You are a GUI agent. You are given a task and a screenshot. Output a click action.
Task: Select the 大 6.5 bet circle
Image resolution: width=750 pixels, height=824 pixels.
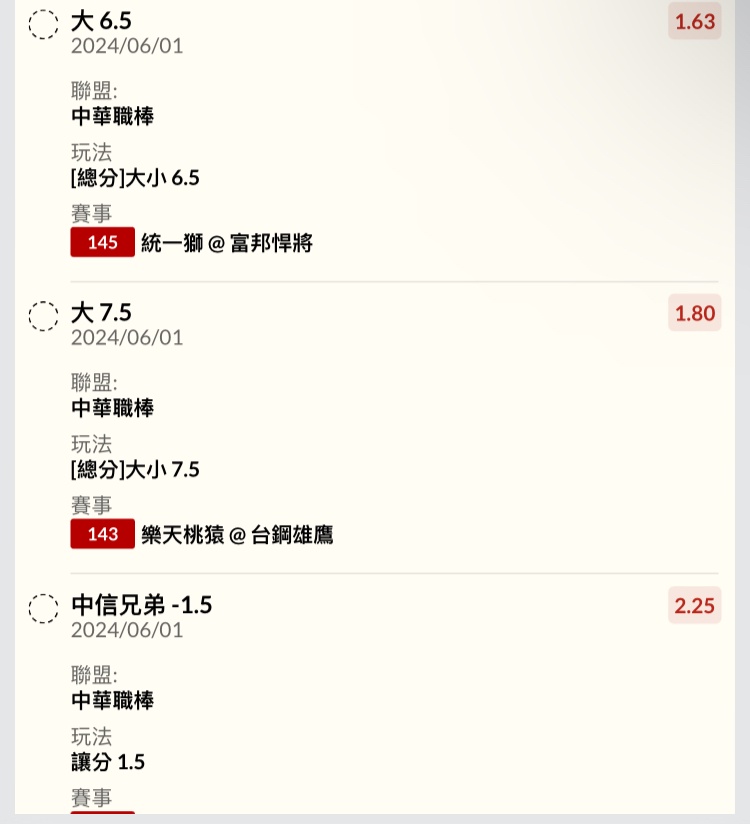pos(43,24)
